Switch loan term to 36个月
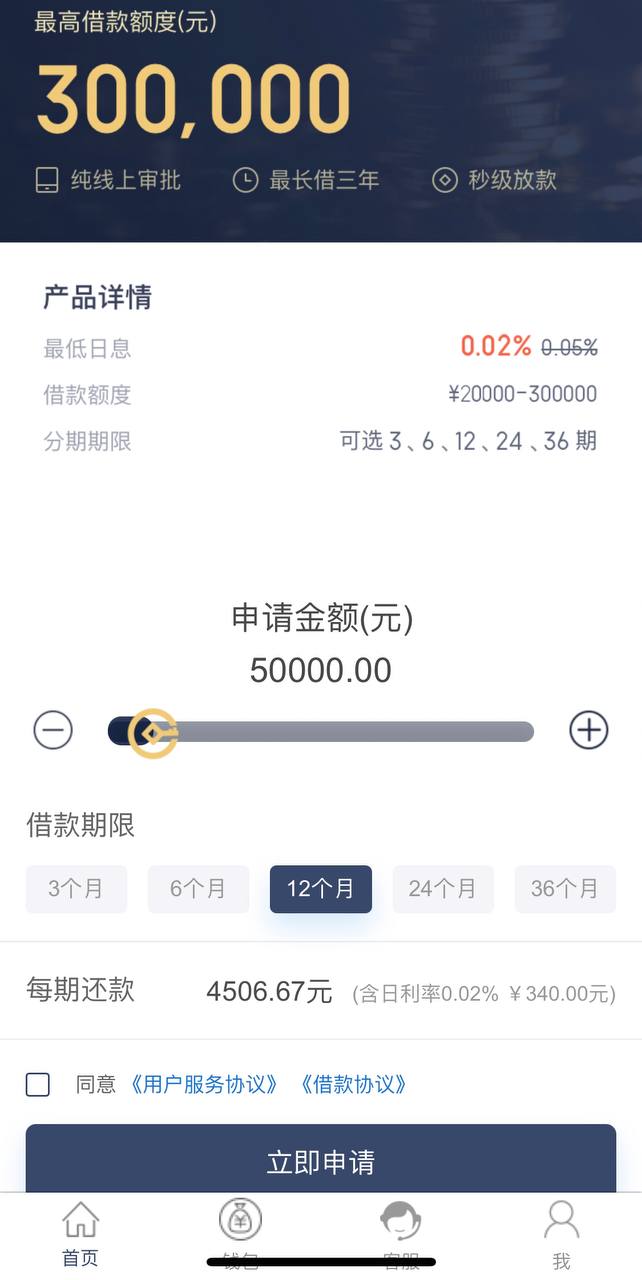 pos(565,888)
